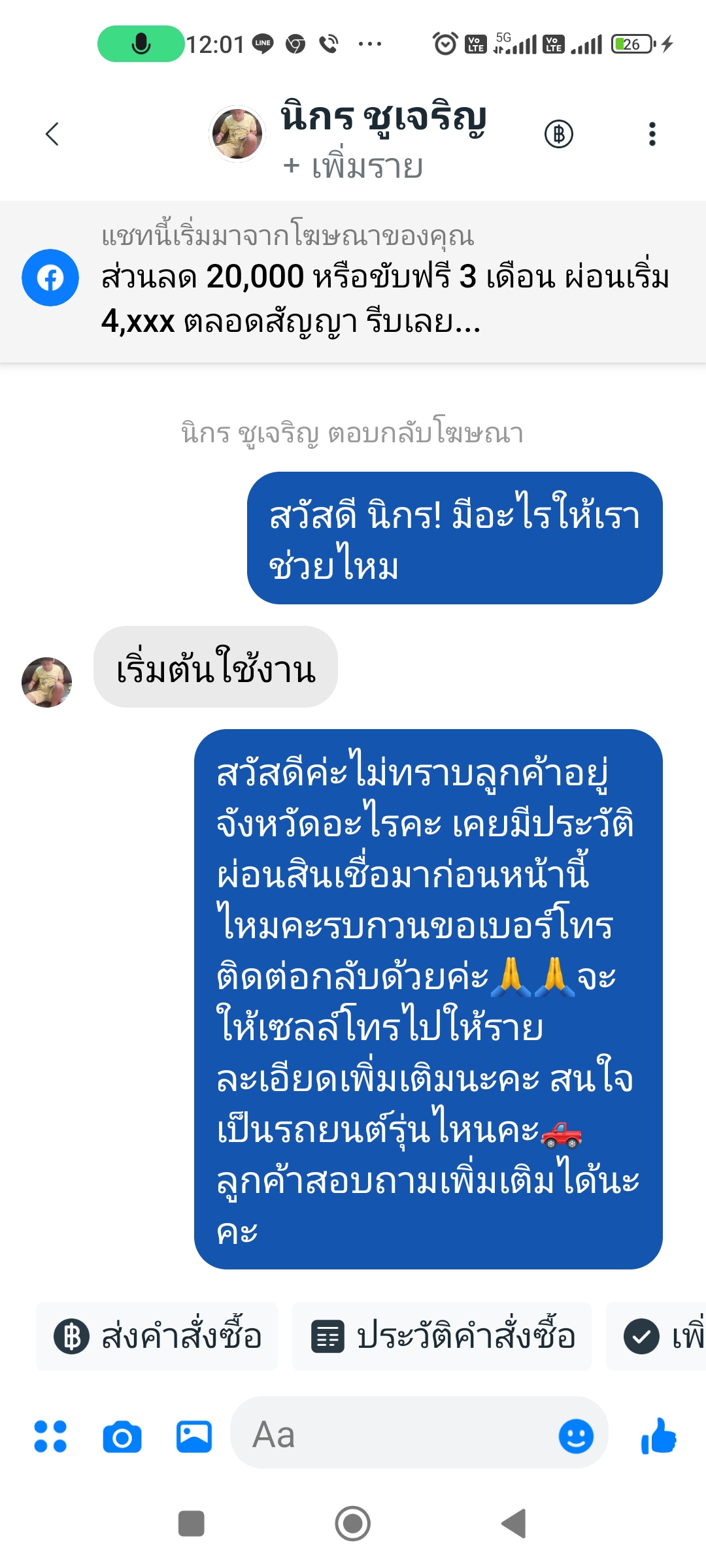Focus the Aa message input field
The width and height of the screenshot is (706, 1568).
click(392, 1435)
